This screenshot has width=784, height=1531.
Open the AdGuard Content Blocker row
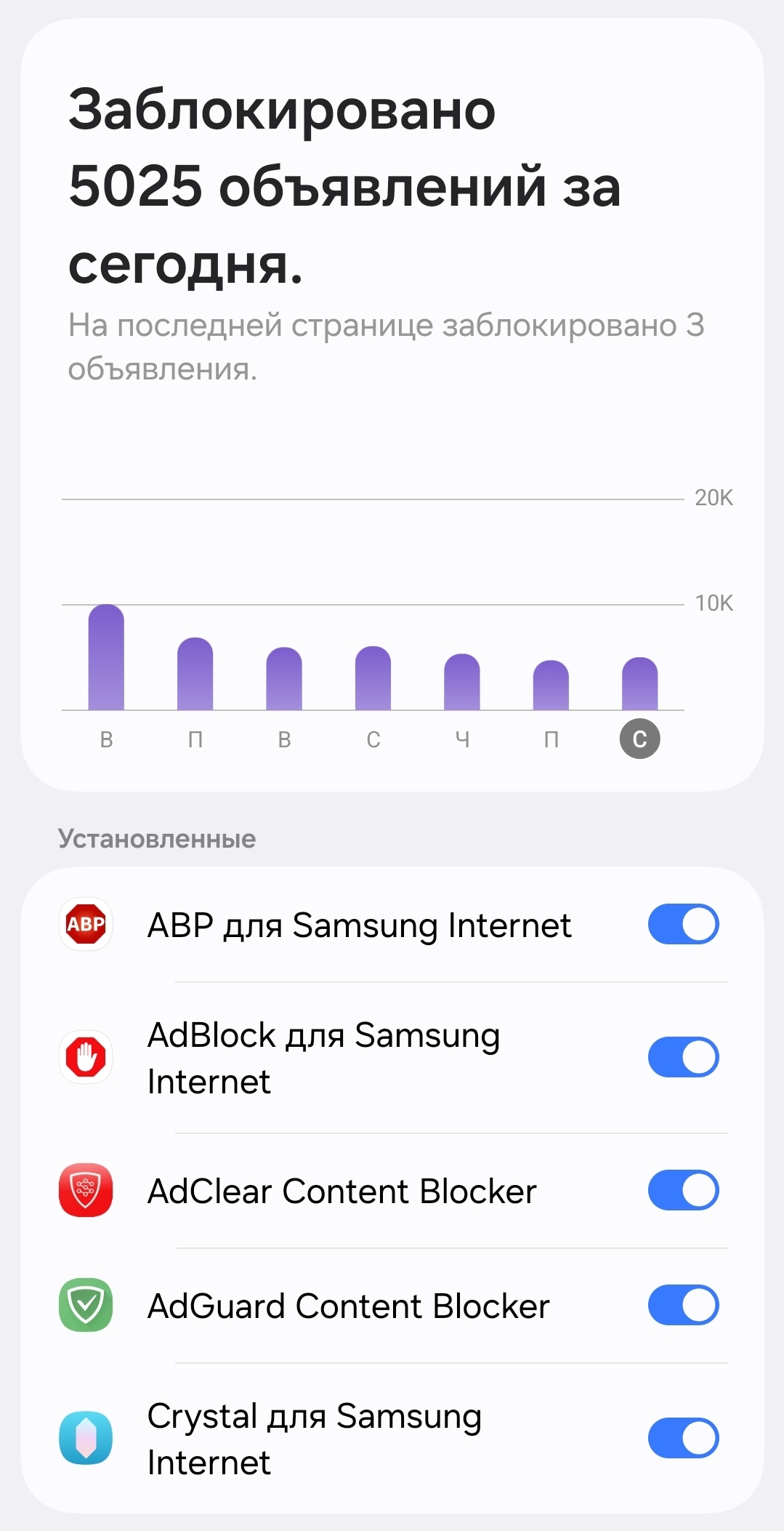tap(392, 1306)
